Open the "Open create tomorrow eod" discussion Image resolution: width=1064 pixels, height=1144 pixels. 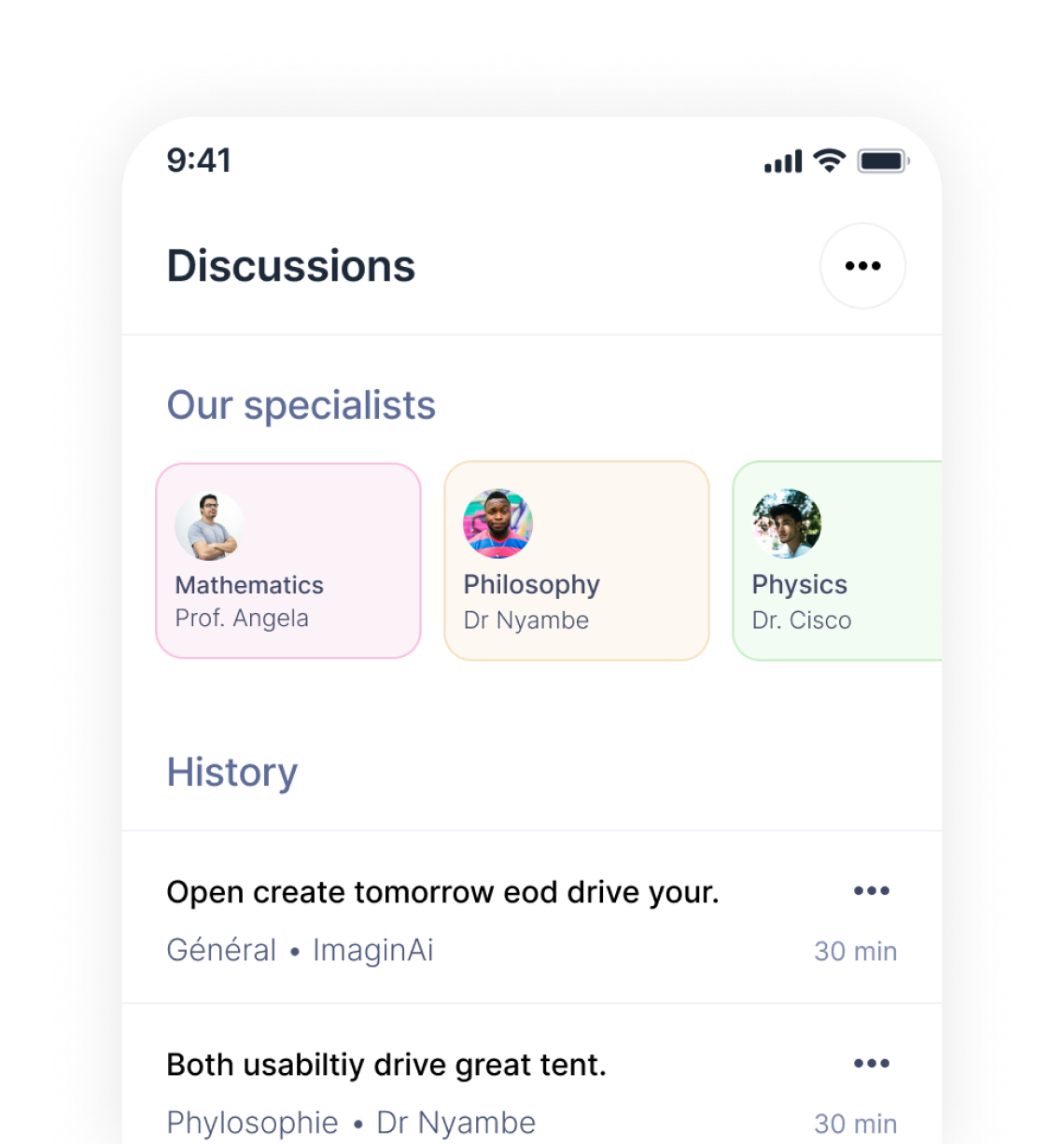coord(442,893)
